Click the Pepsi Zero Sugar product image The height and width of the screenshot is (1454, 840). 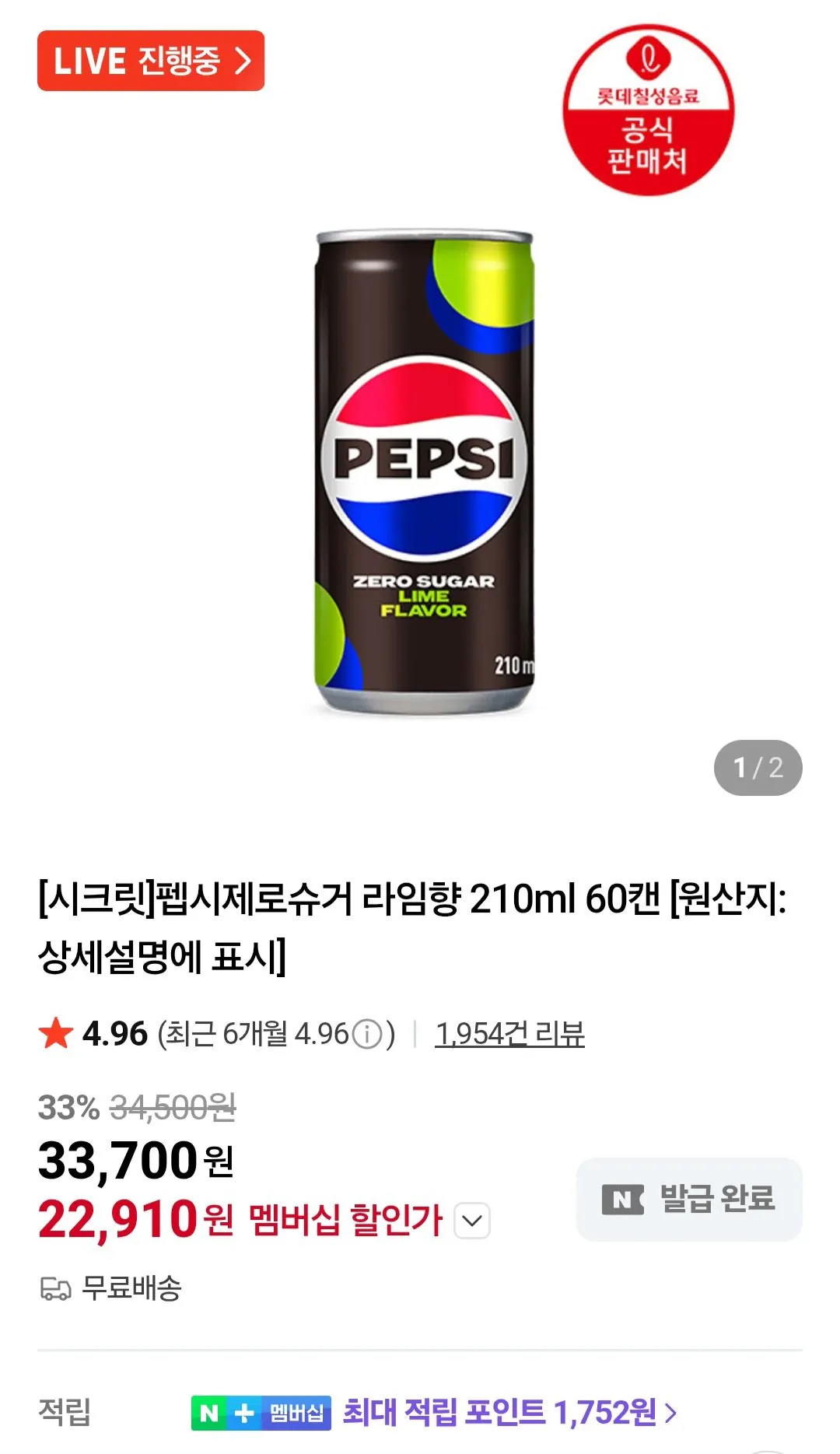pos(420,467)
